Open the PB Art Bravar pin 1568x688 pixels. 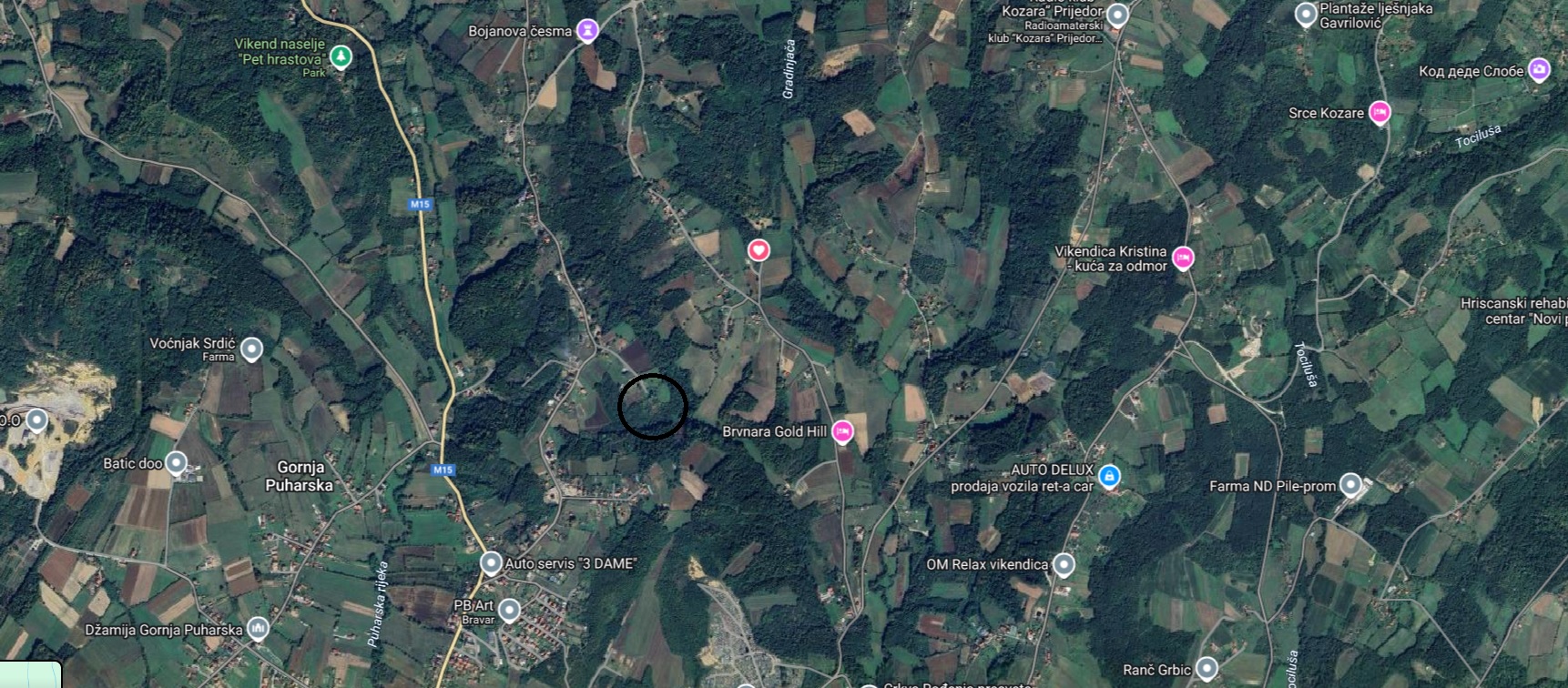(x=509, y=610)
